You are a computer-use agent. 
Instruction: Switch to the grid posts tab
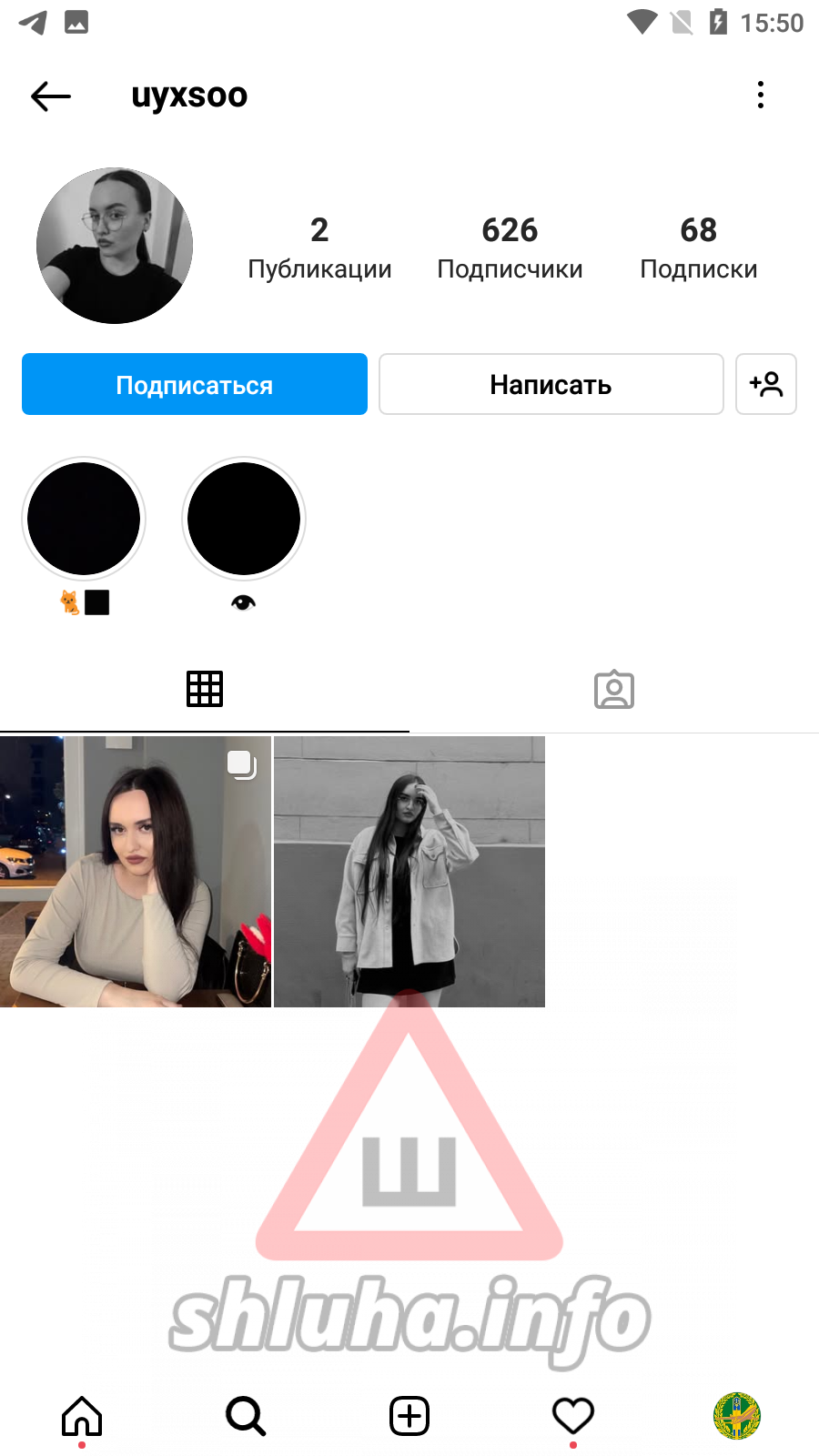click(205, 689)
